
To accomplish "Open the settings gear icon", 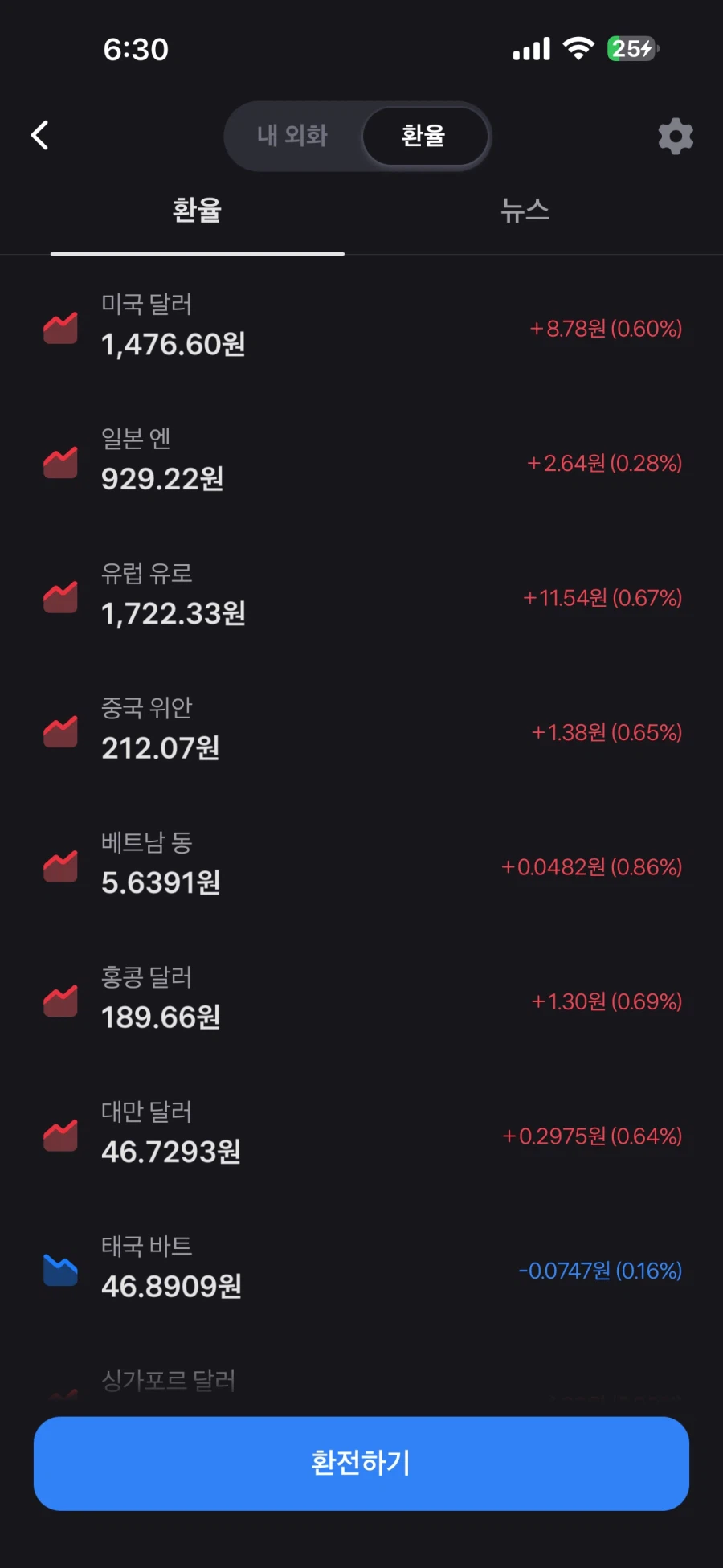I will tap(676, 135).
